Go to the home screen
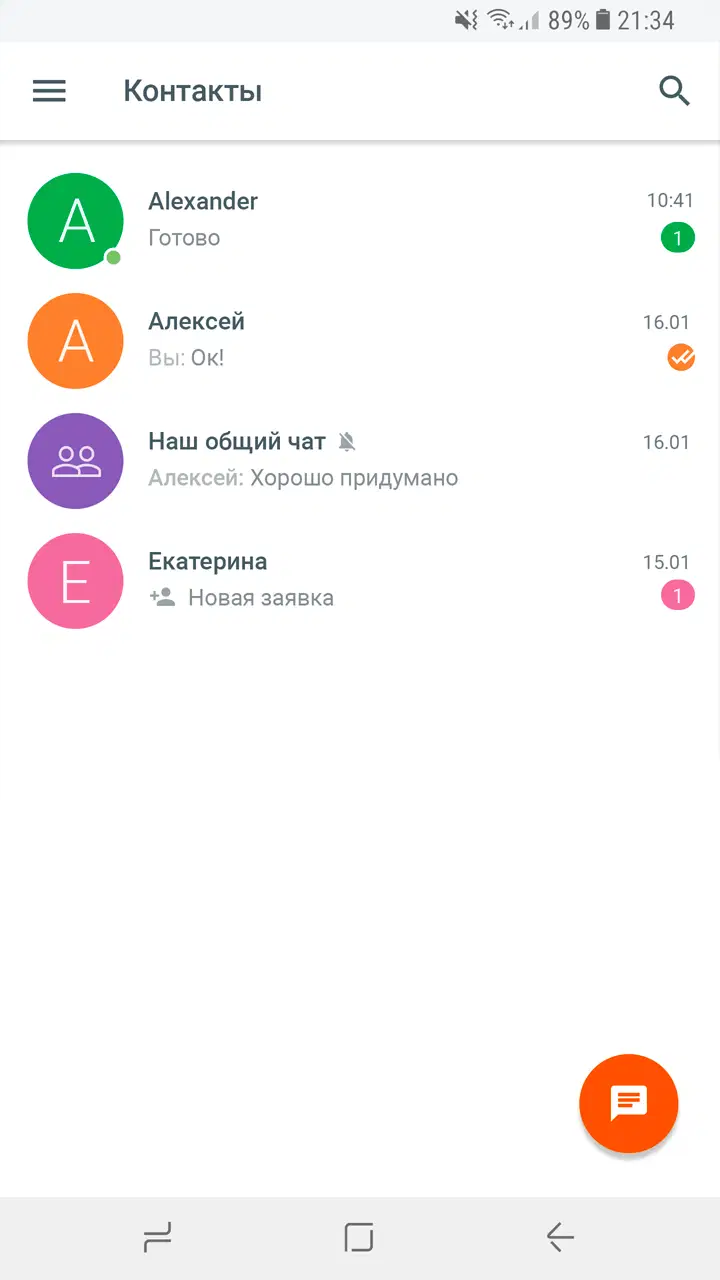The height and width of the screenshot is (1280, 720). point(359,1238)
